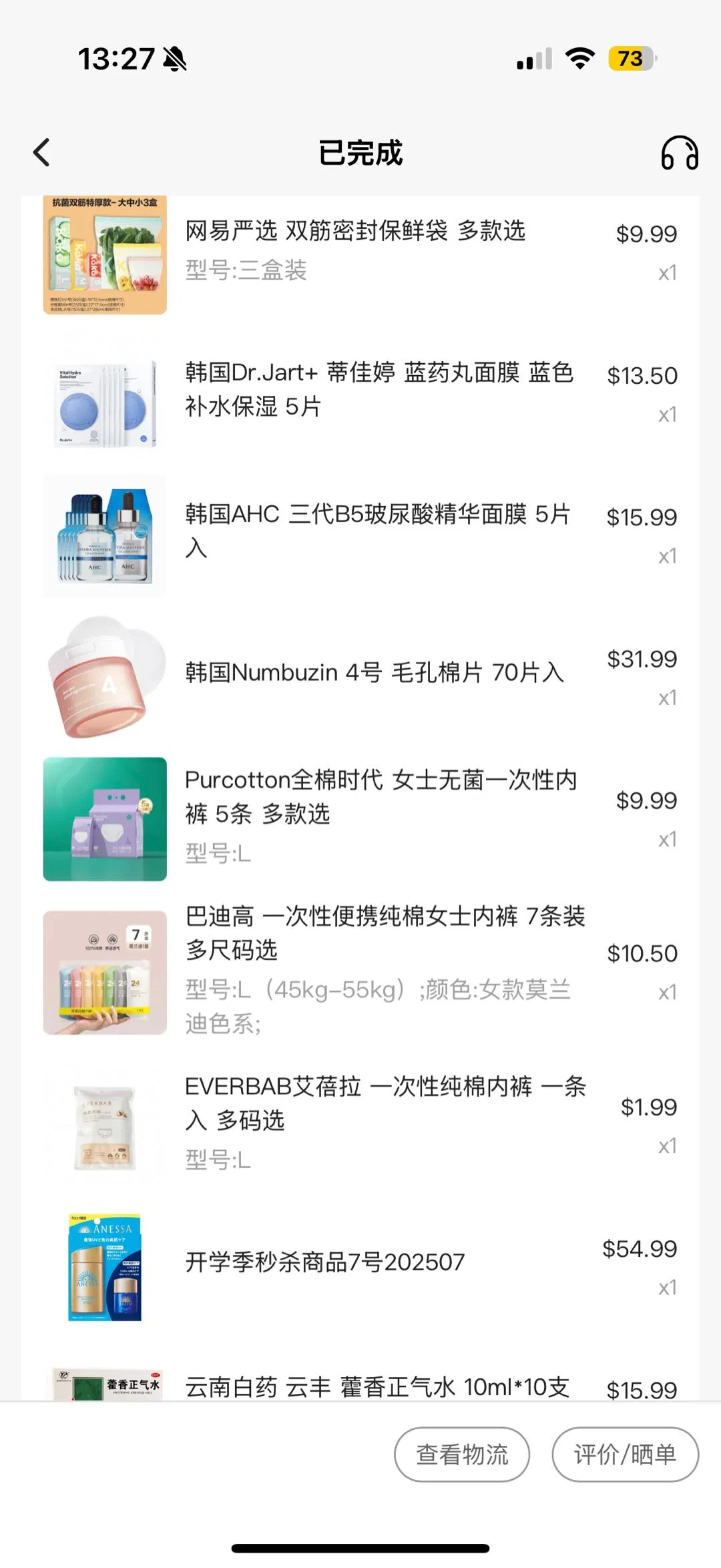Screen dimensions: 721x1568
Task: Select the EVERBAB艾蓓拉 一次性纯棉内裤 item
Action: [x=385, y=1103]
